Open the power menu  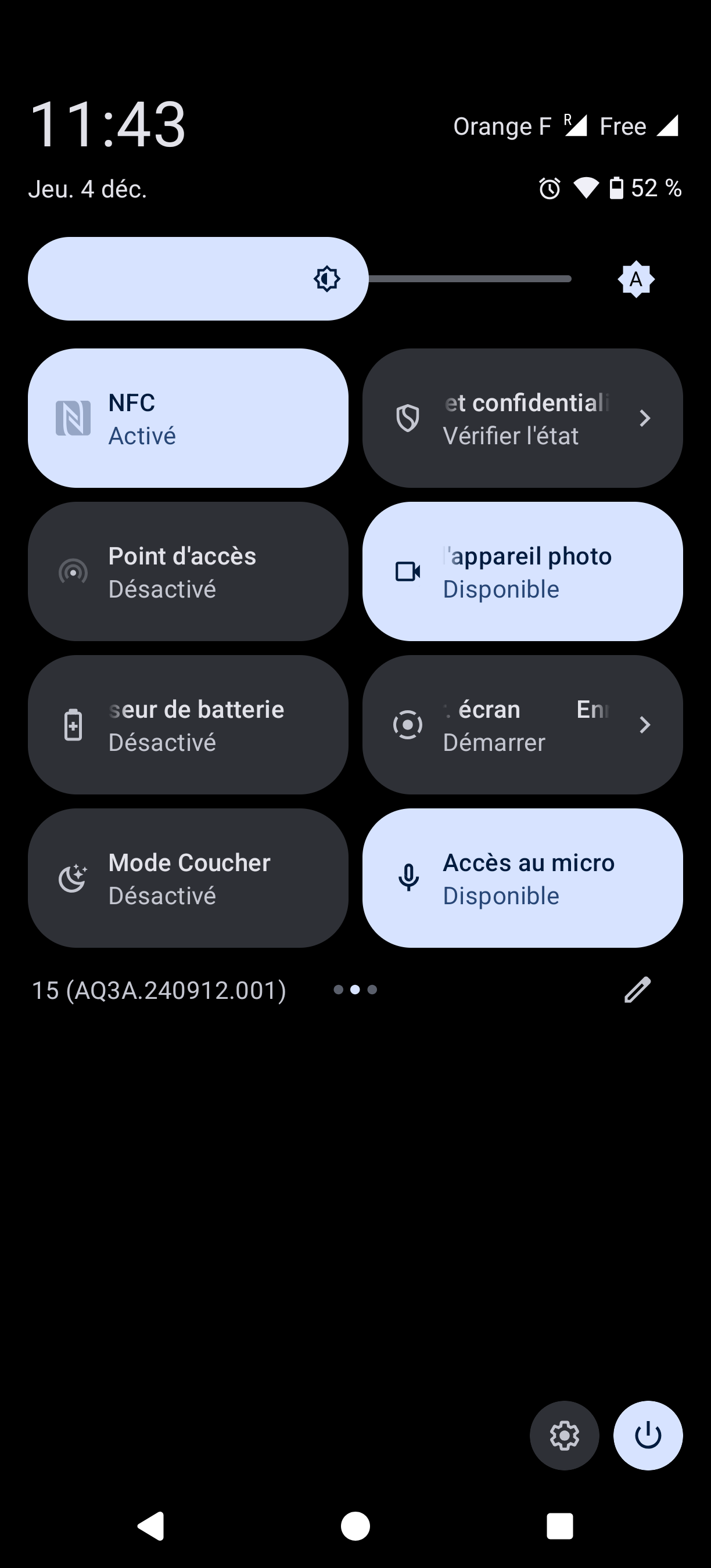648,1436
